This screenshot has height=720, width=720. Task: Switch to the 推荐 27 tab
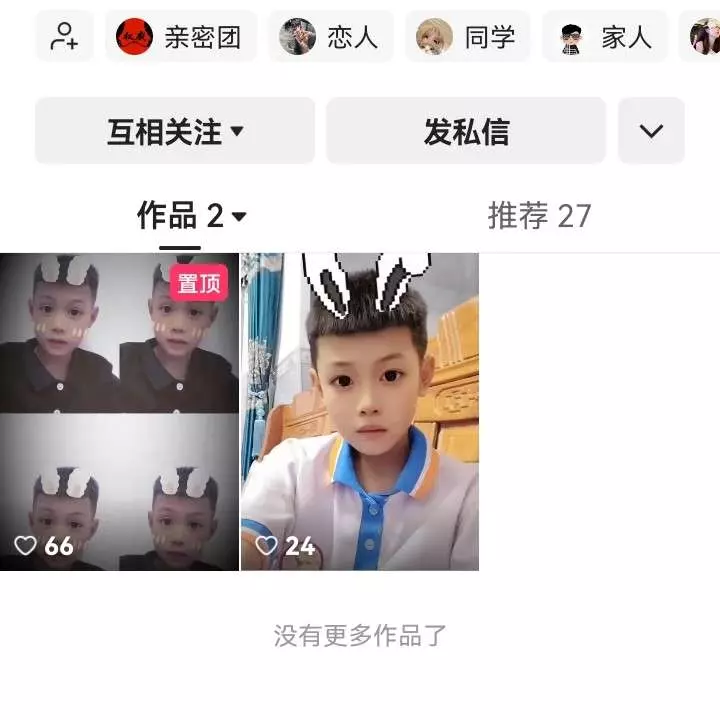coord(539,215)
